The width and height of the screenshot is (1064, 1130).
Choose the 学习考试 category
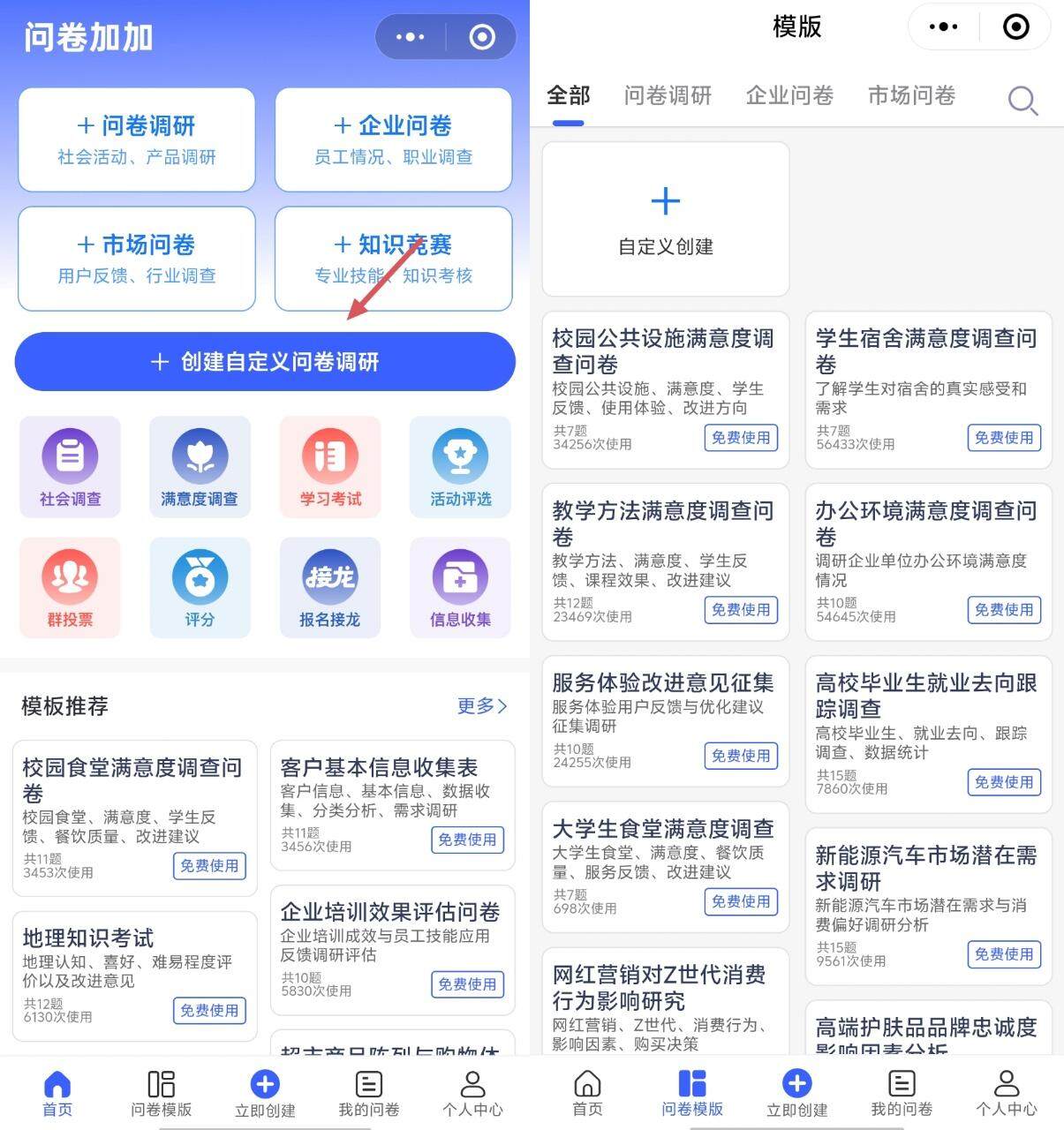coord(330,466)
